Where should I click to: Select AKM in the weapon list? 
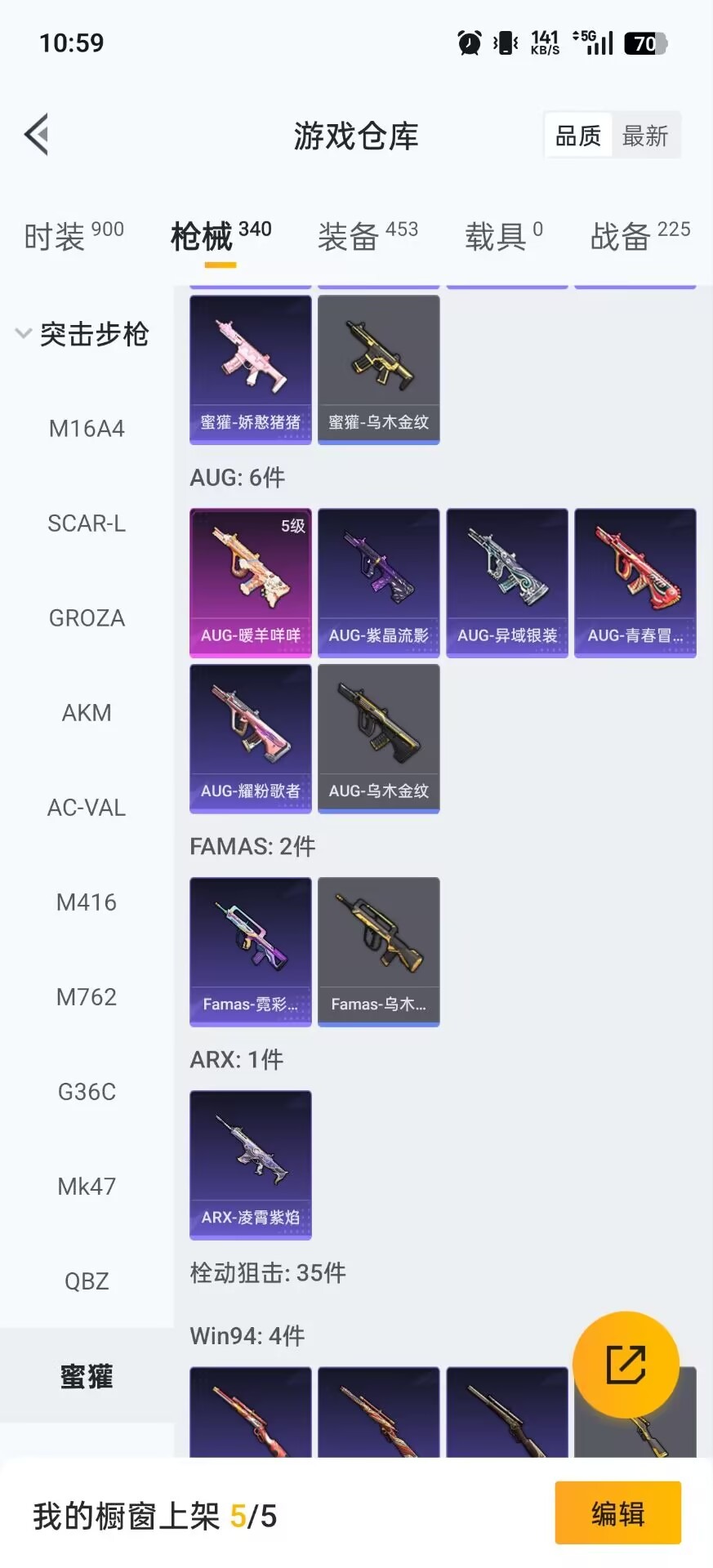click(87, 712)
